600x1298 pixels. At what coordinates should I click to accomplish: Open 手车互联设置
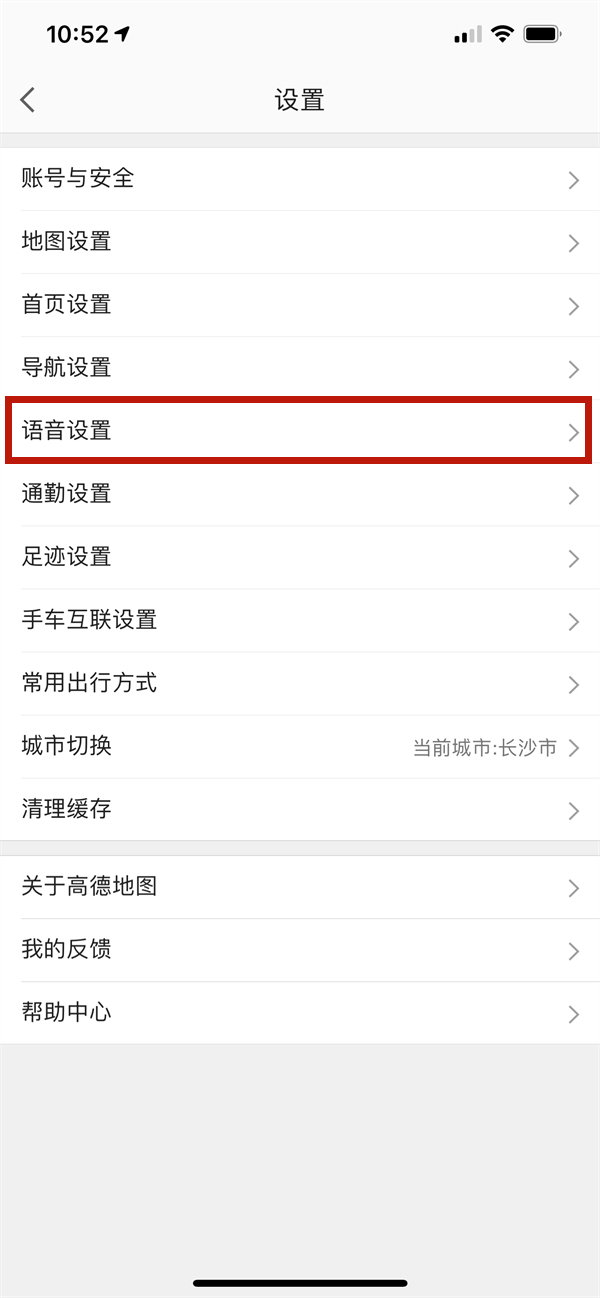pyautogui.click(x=300, y=620)
